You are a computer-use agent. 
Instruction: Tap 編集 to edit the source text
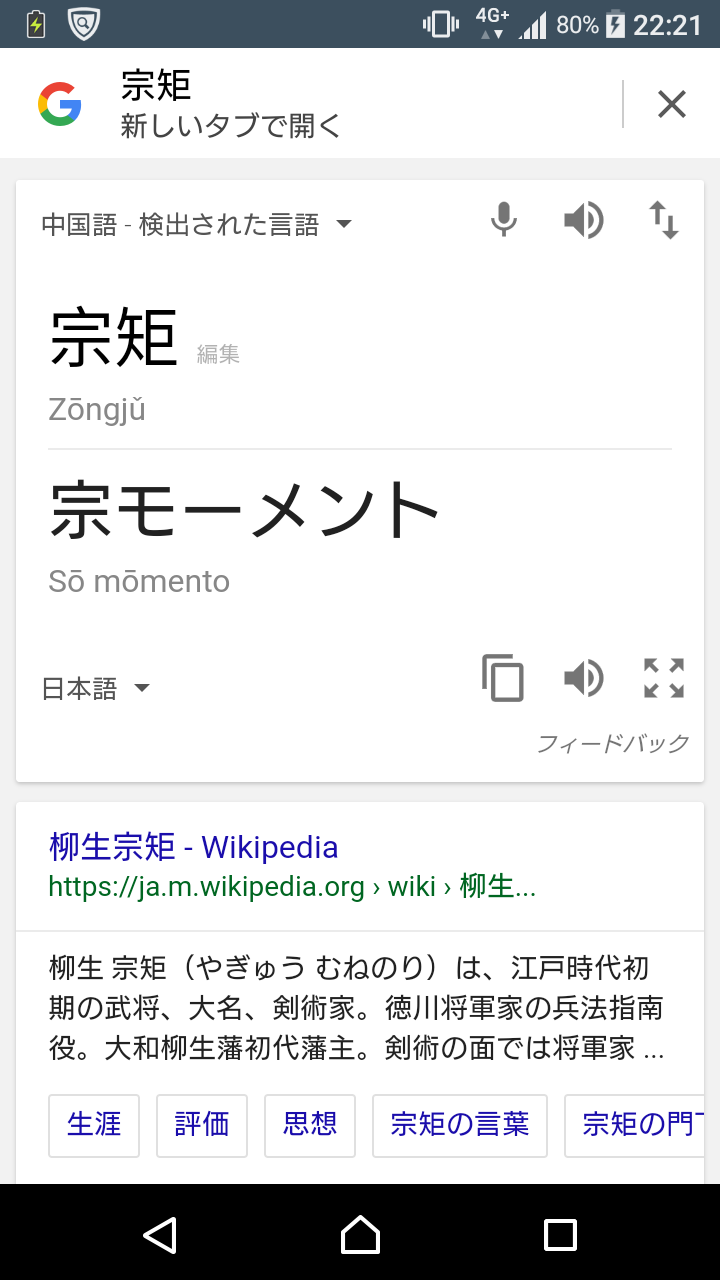[x=218, y=354]
